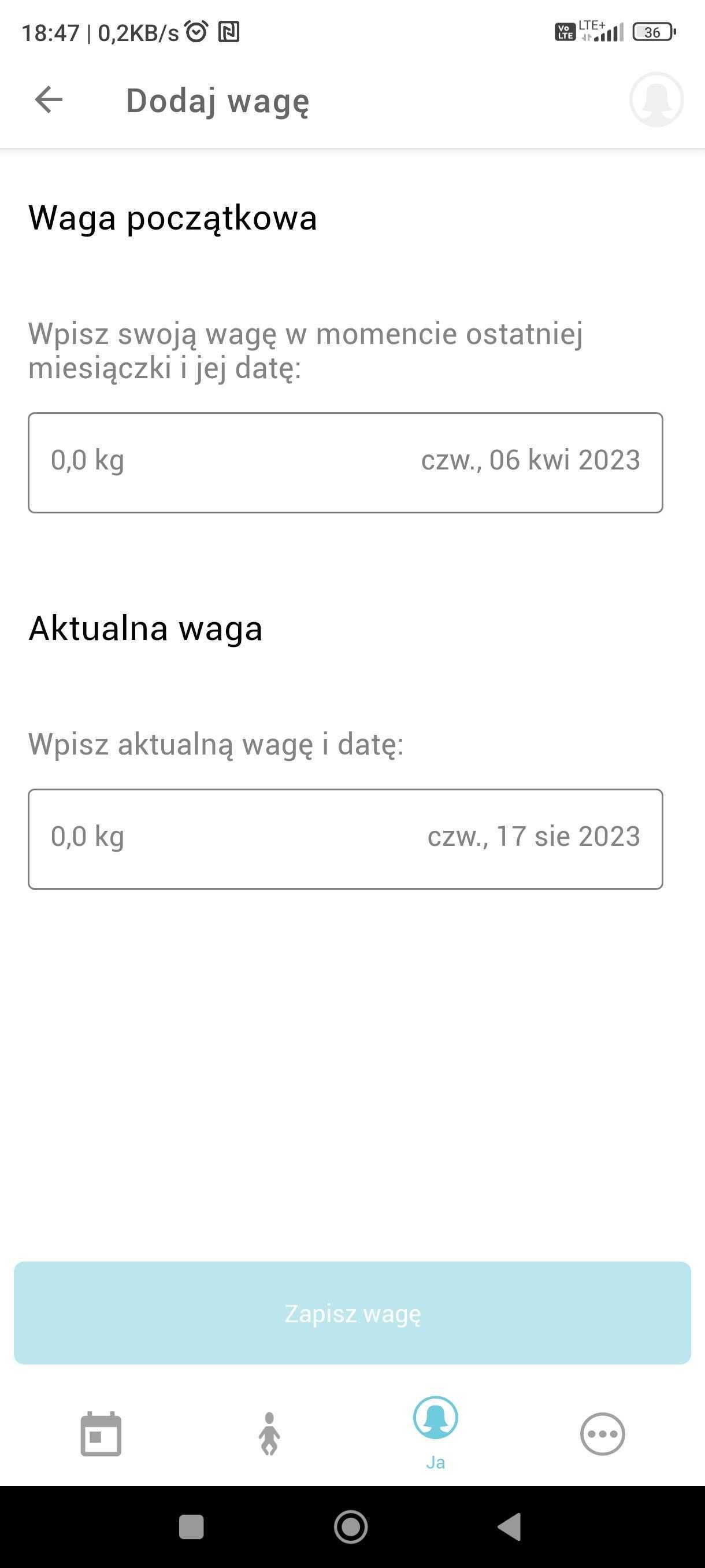The width and height of the screenshot is (705, 1568).
Task: Open the date 'czw., 17 sie 2023'
Action: tap(535, 837)
